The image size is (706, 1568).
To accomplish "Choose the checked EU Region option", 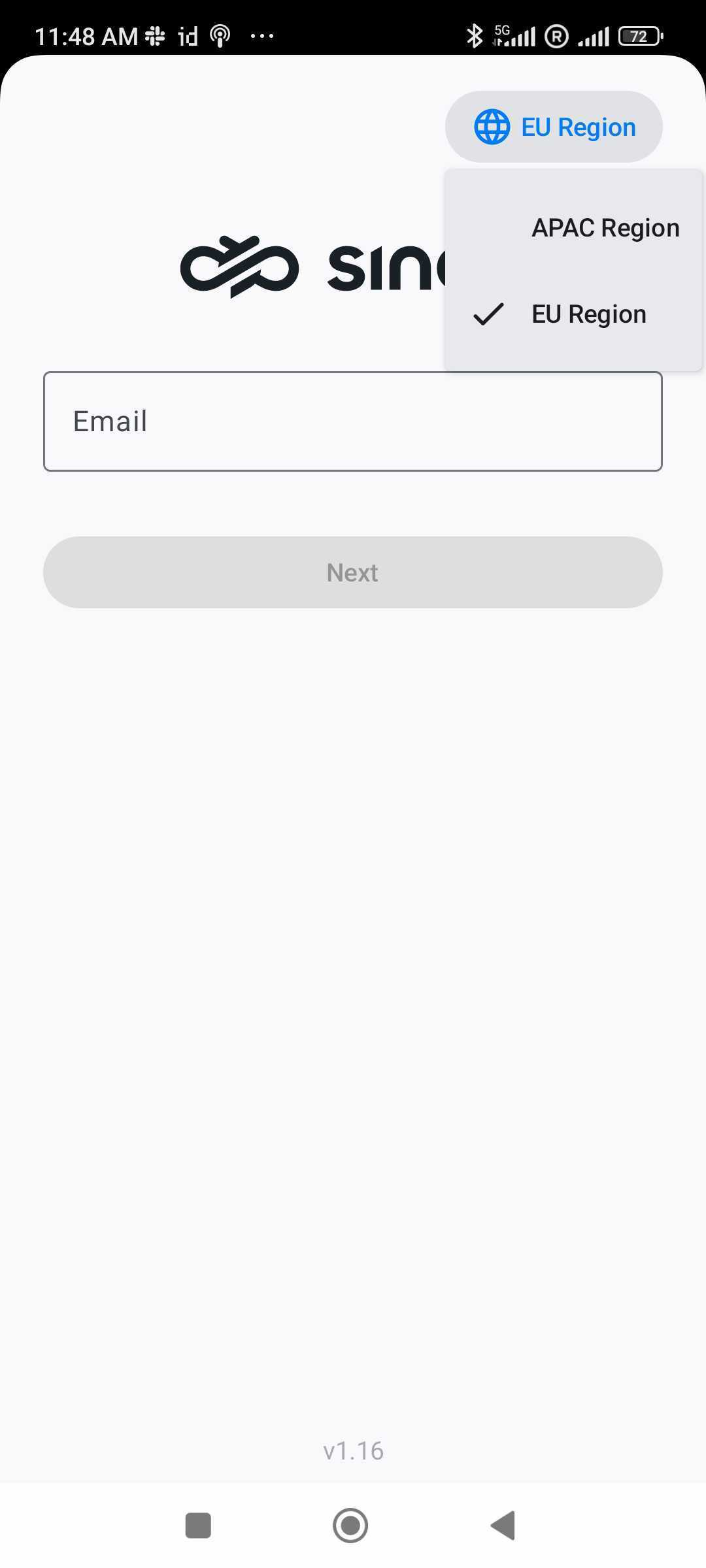I will [574, 314].
